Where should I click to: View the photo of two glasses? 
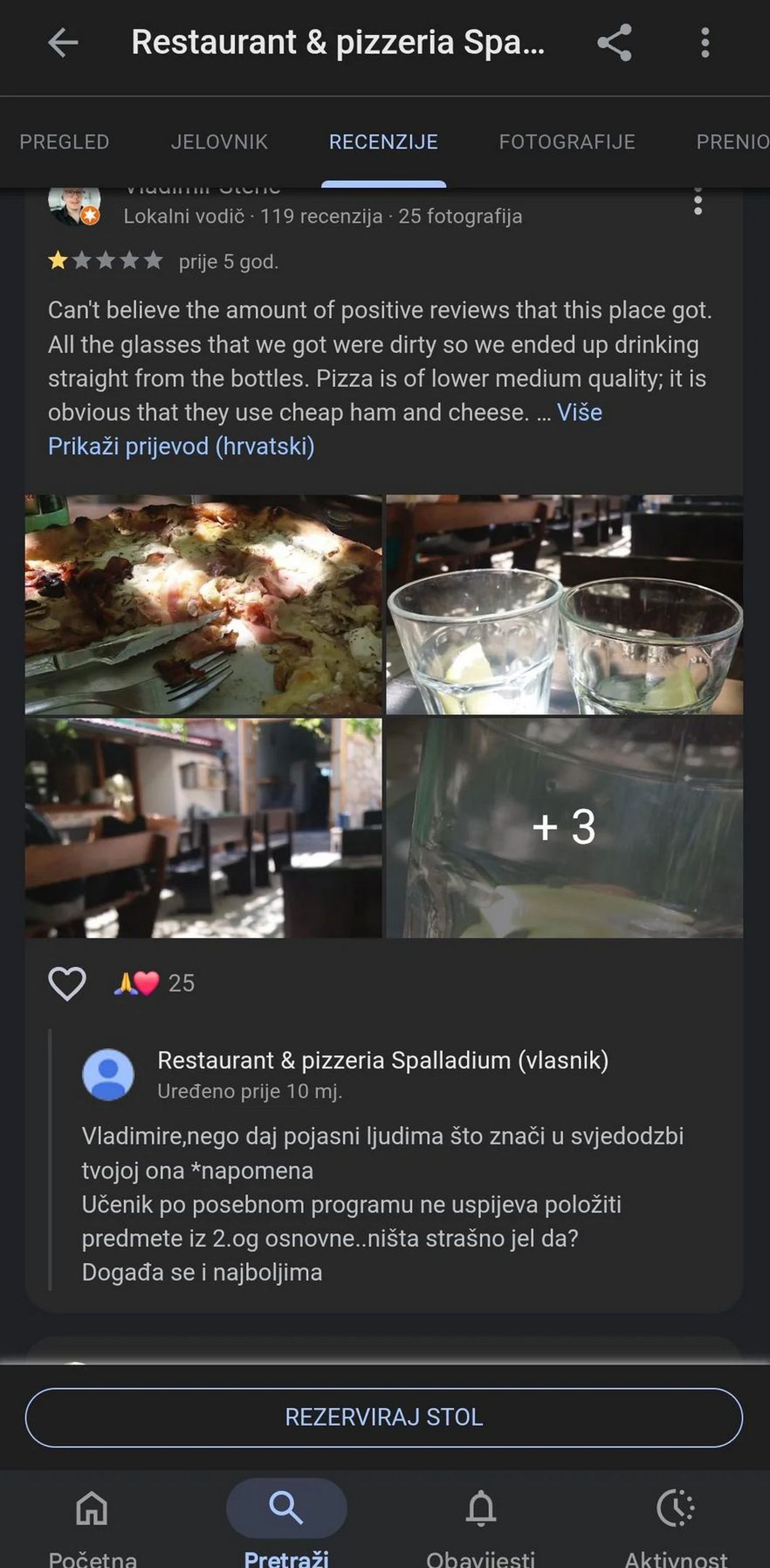[564, 604]
